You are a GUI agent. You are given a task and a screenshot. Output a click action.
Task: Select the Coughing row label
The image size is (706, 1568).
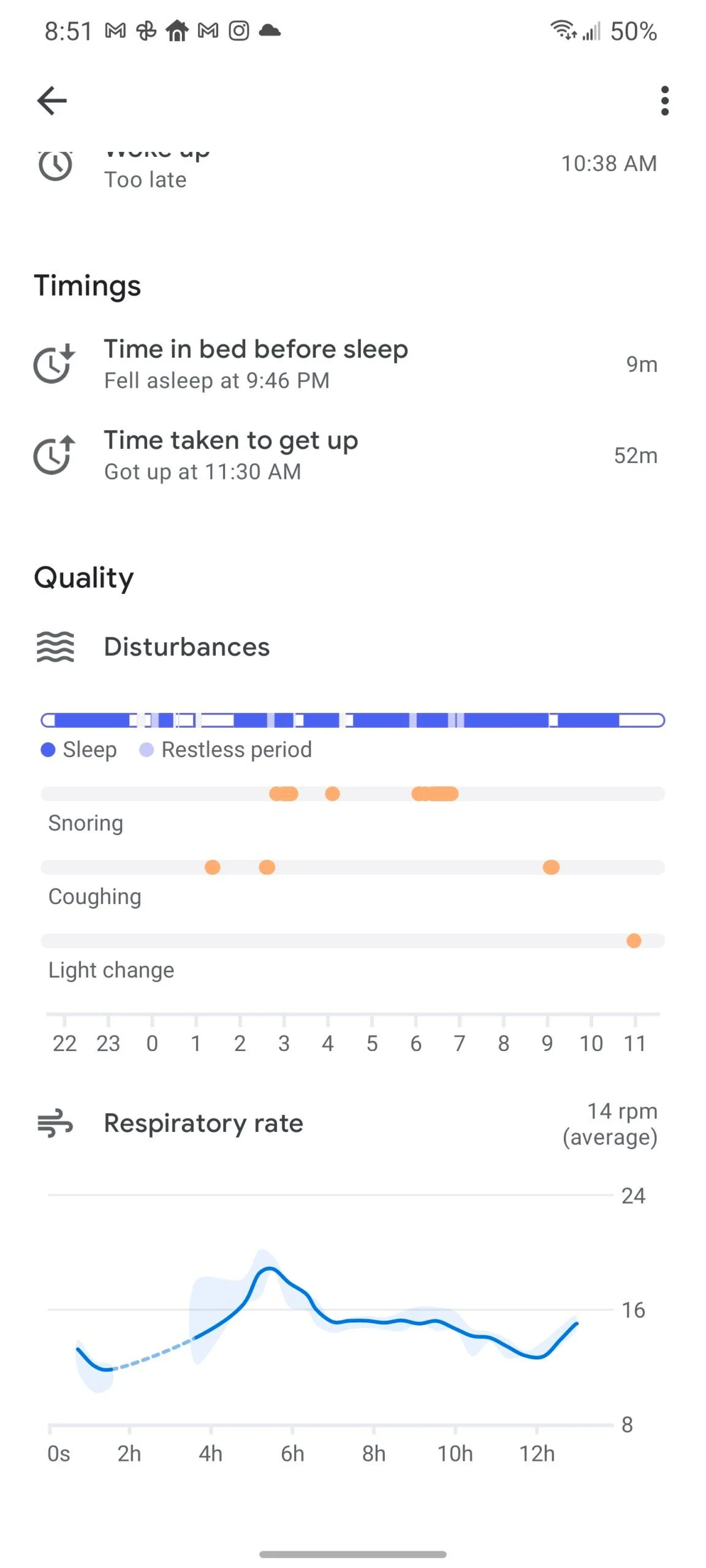(x=96, y=896)
